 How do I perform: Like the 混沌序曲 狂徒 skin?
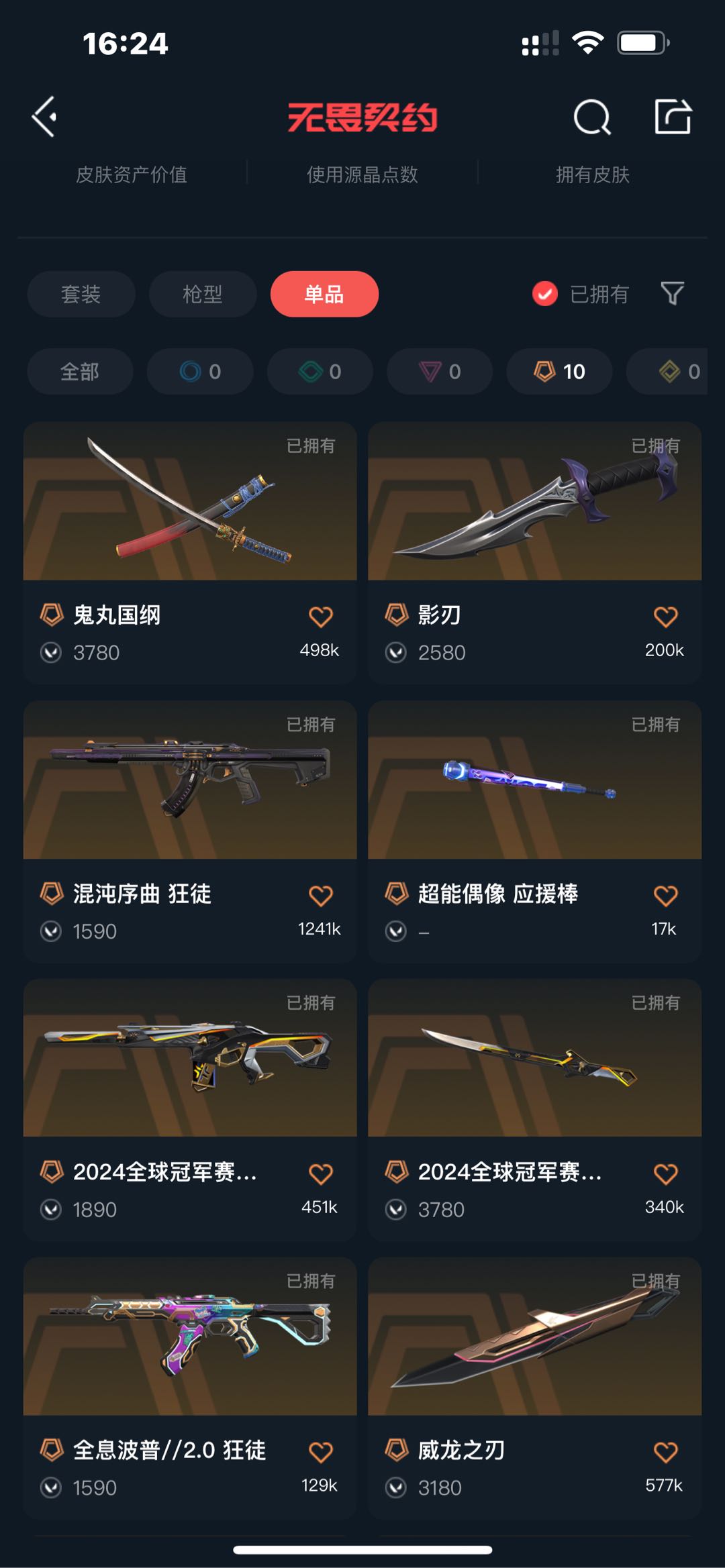(320, 894)
